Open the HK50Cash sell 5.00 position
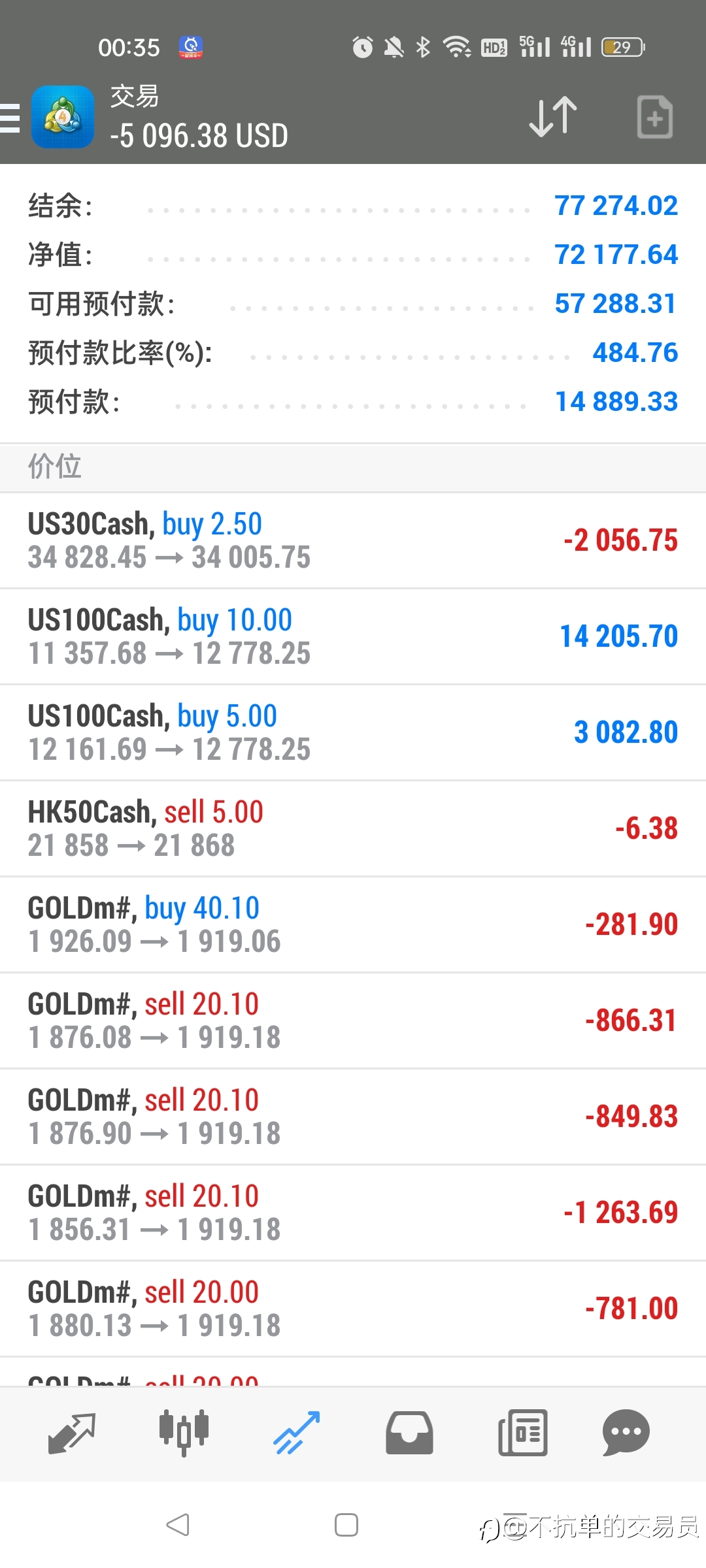 click(353, 828)
